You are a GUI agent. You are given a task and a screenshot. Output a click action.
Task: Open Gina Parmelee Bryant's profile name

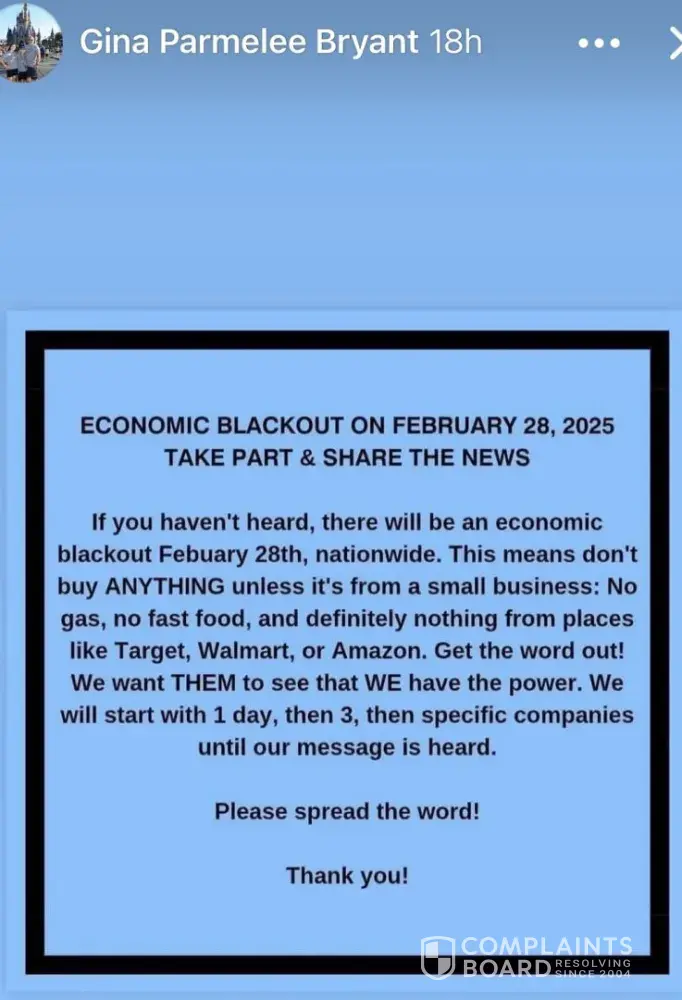click(x=249, y=42)
